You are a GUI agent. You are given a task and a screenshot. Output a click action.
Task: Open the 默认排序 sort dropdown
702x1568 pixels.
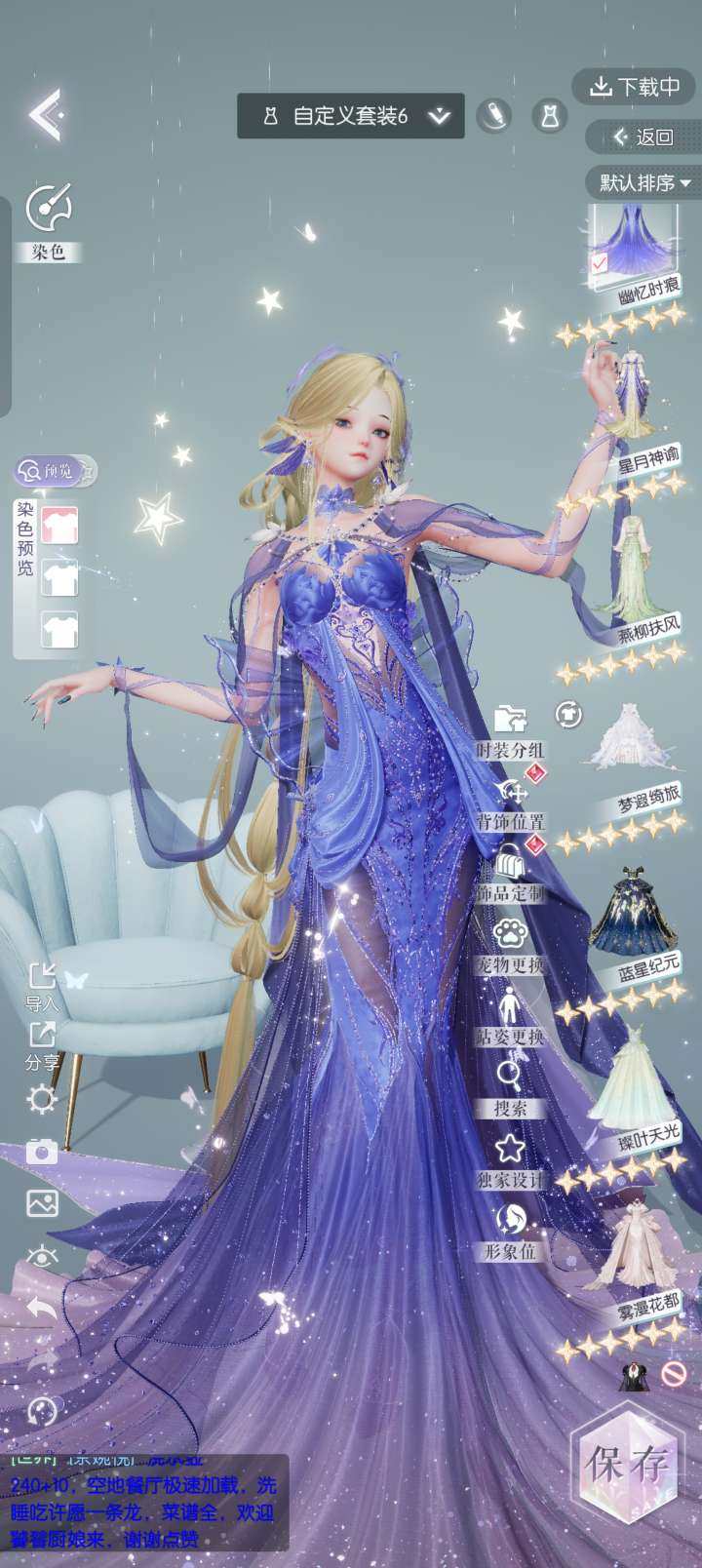(x=643, y=182)
